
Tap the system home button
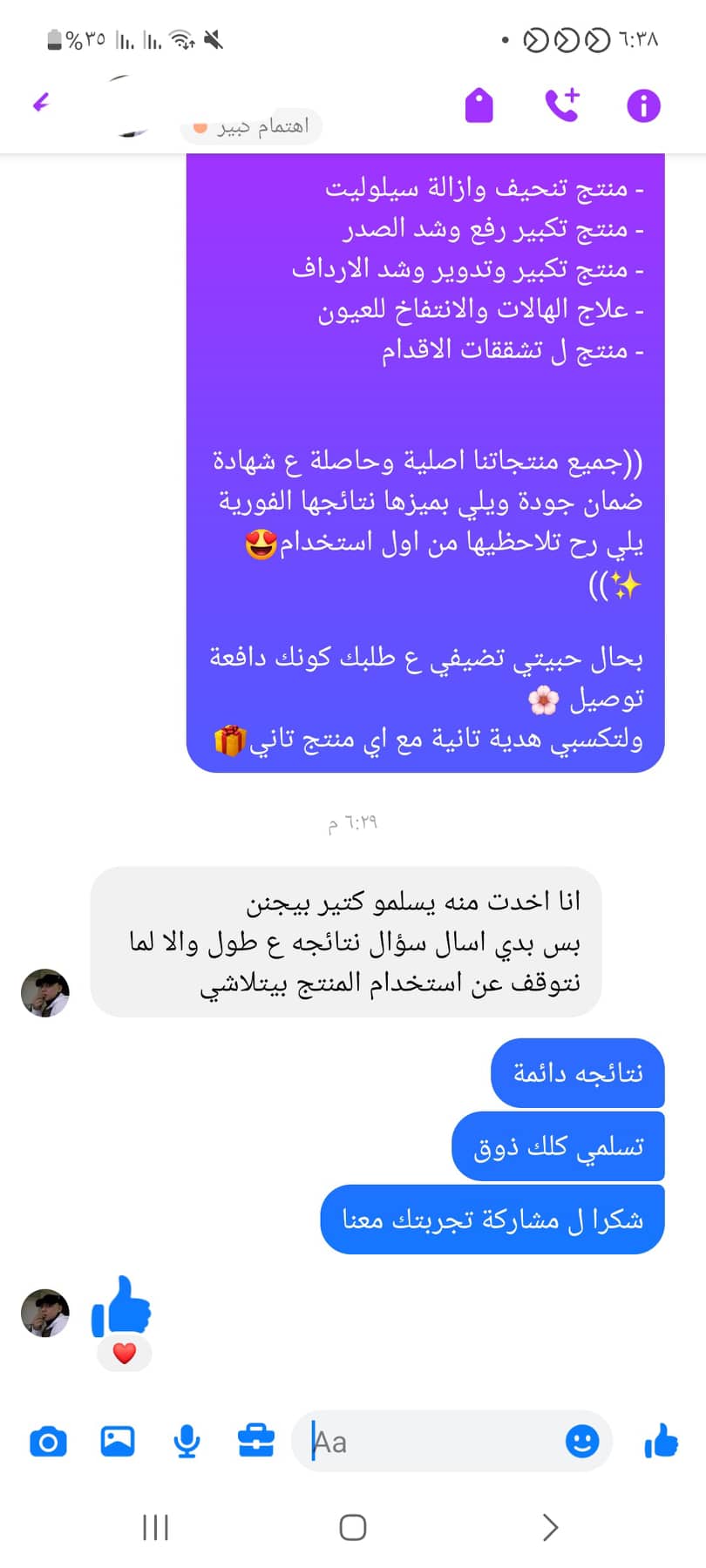tap(353, 1527)
